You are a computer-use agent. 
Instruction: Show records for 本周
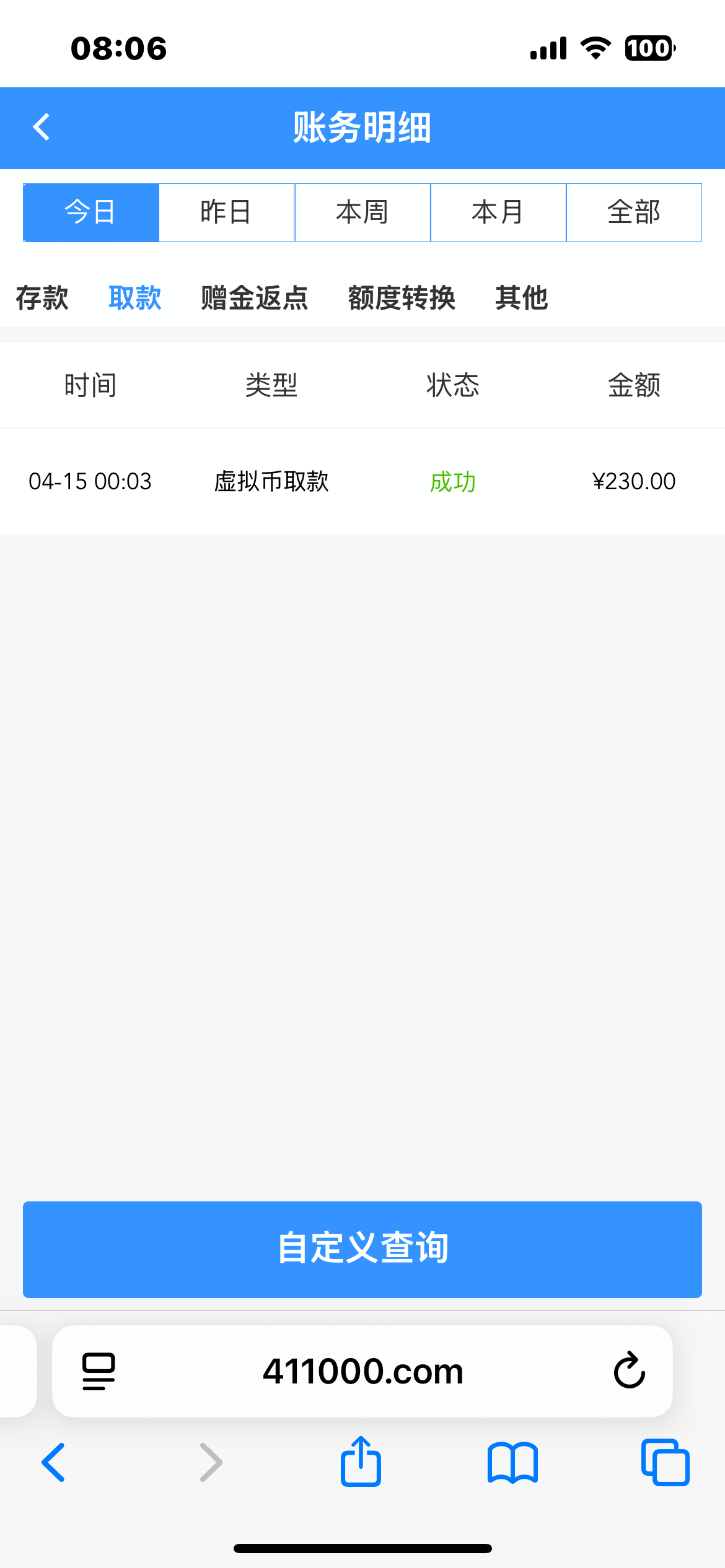(362, 212)
